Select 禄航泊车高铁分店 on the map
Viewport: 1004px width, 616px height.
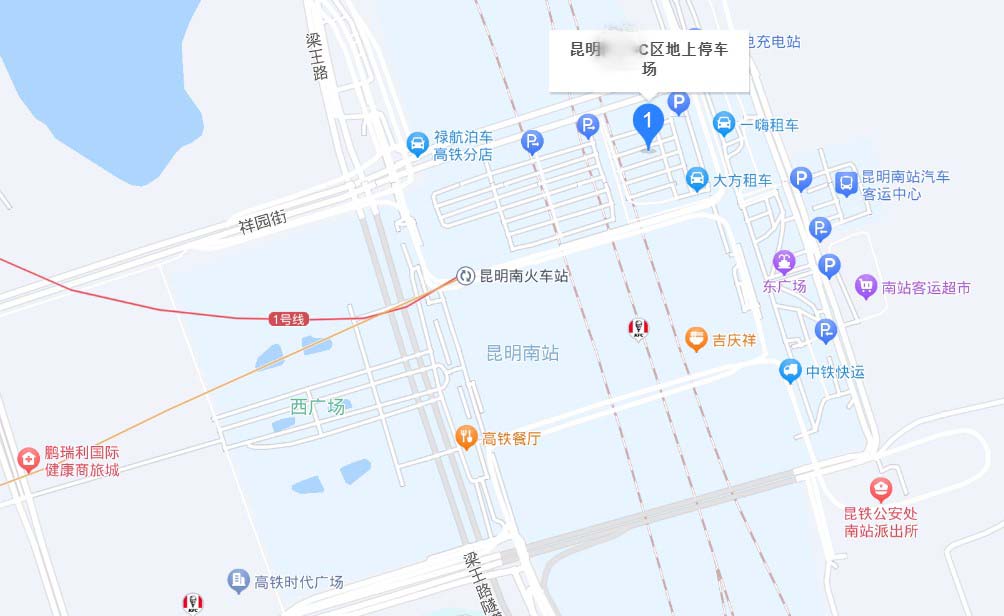coord(418,145)
